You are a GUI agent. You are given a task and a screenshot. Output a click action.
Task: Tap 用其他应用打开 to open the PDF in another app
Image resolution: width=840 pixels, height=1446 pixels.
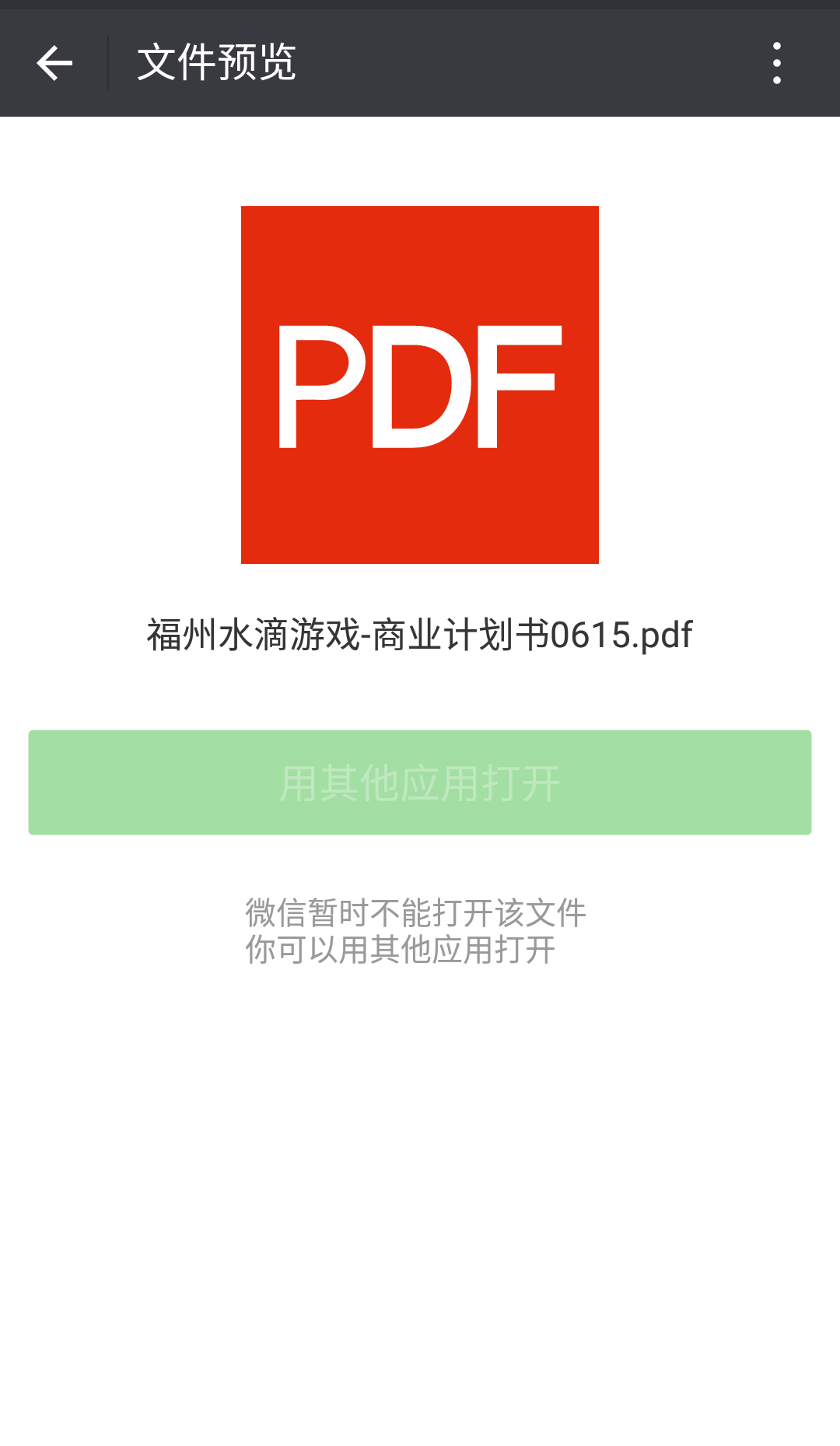pos(420,783)
